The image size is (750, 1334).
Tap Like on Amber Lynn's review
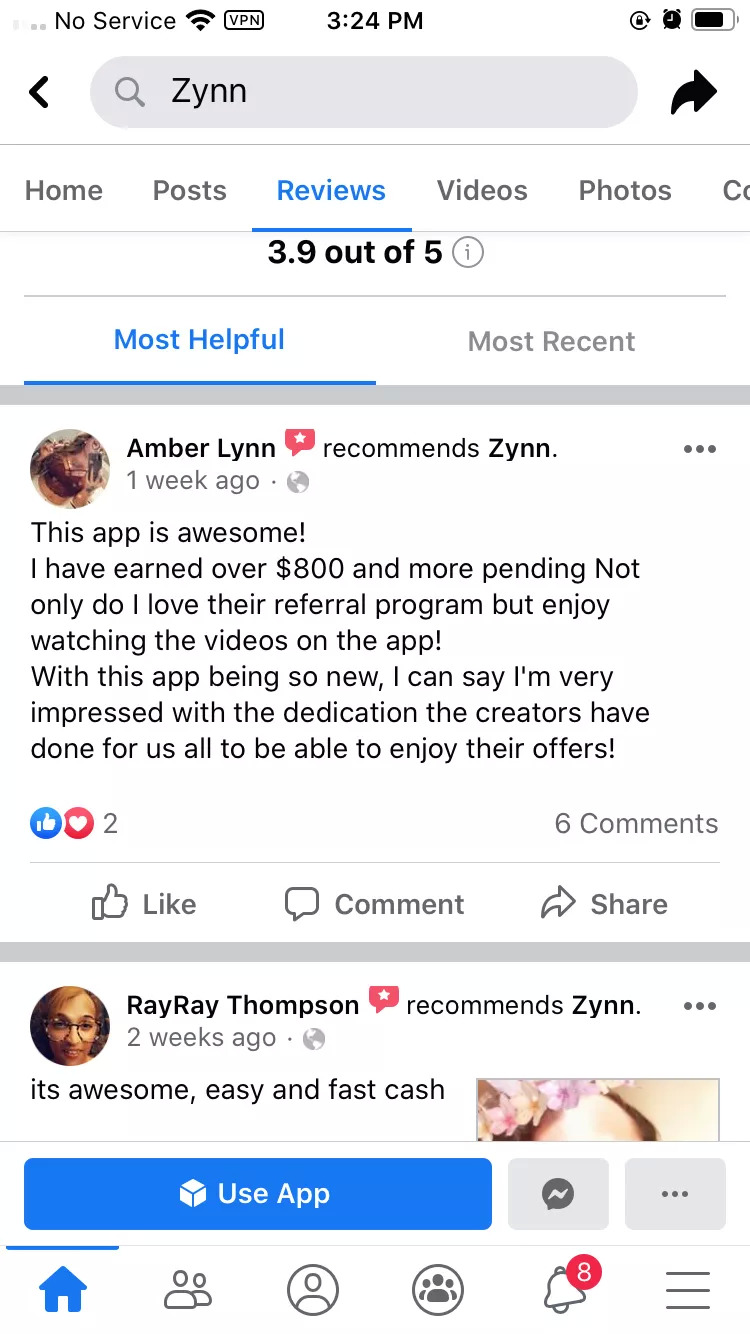pos(143,903)
